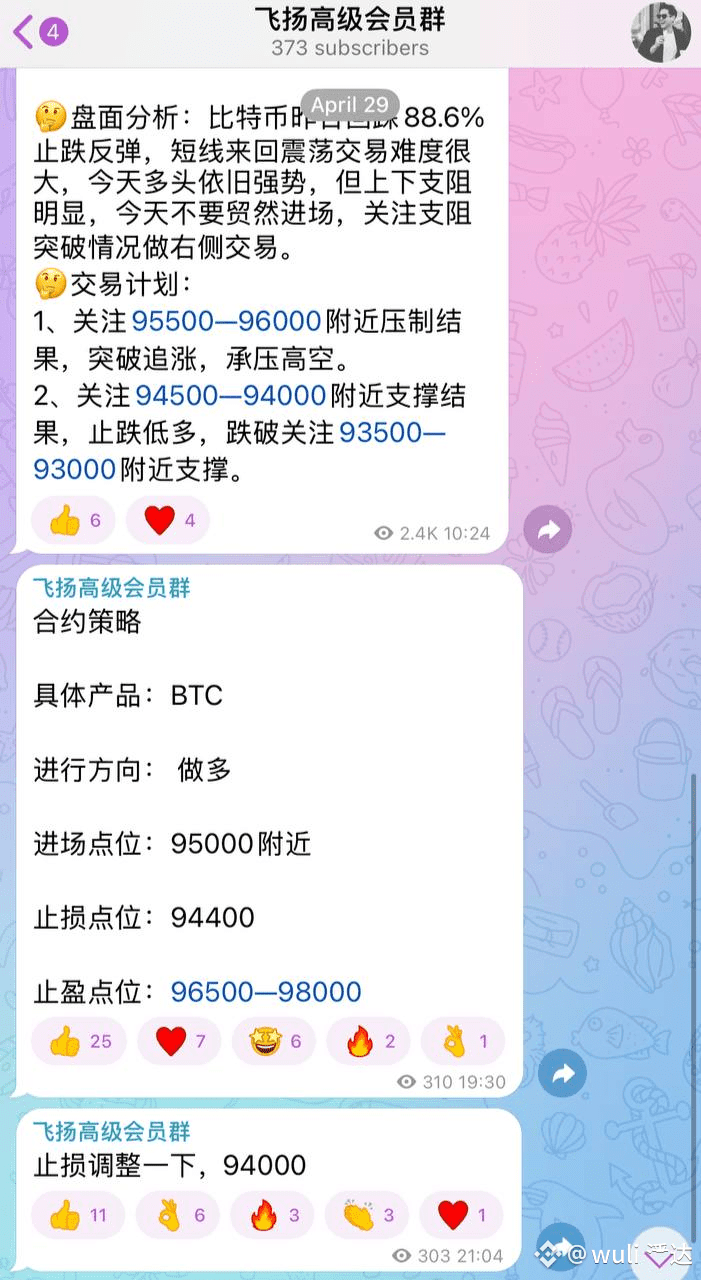
Task: Tap OK-hand reaction with 1 on 合约策略 post
Action: click(x=463, y=1042)
